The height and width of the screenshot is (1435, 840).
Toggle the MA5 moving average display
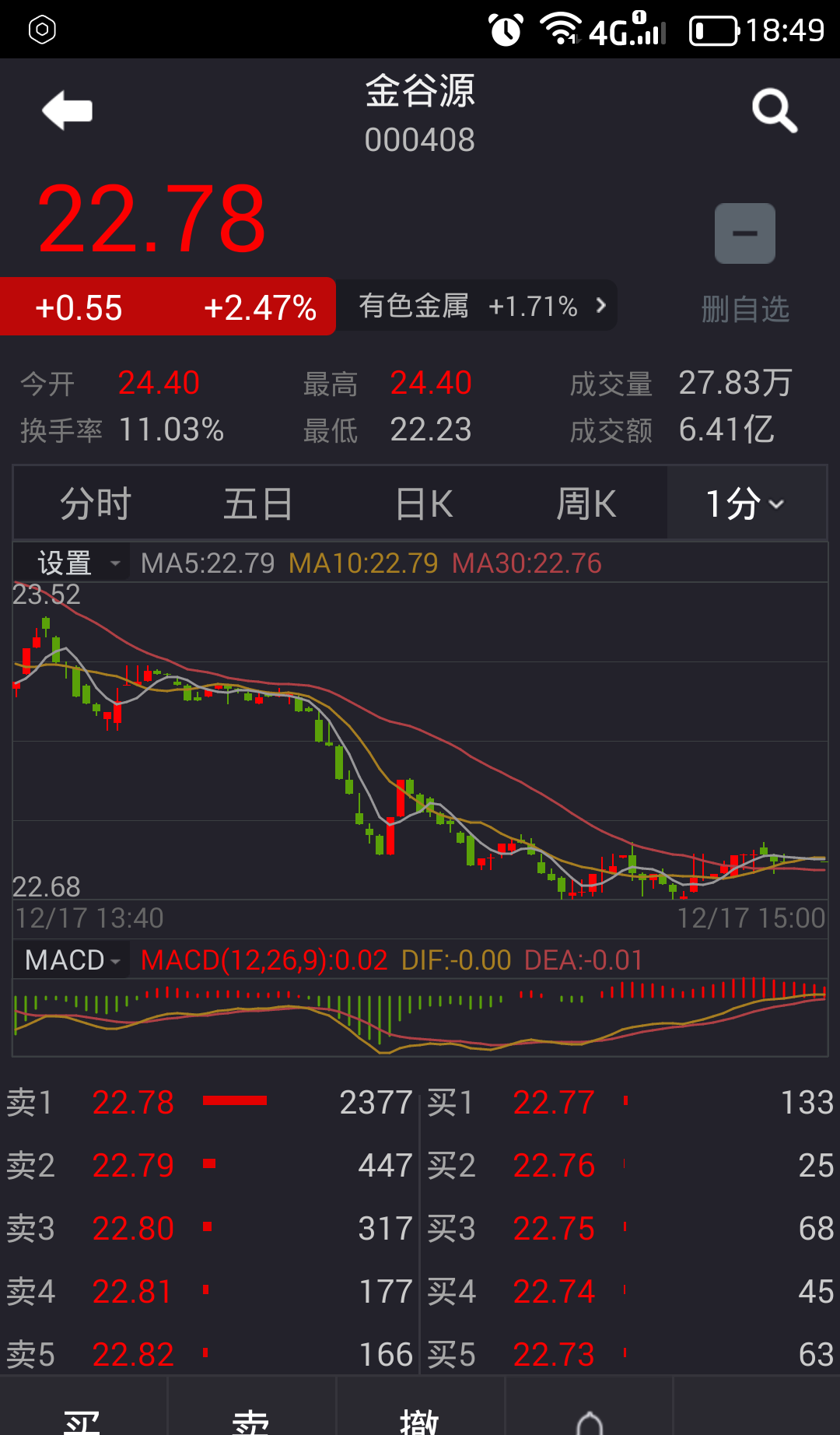206,563
